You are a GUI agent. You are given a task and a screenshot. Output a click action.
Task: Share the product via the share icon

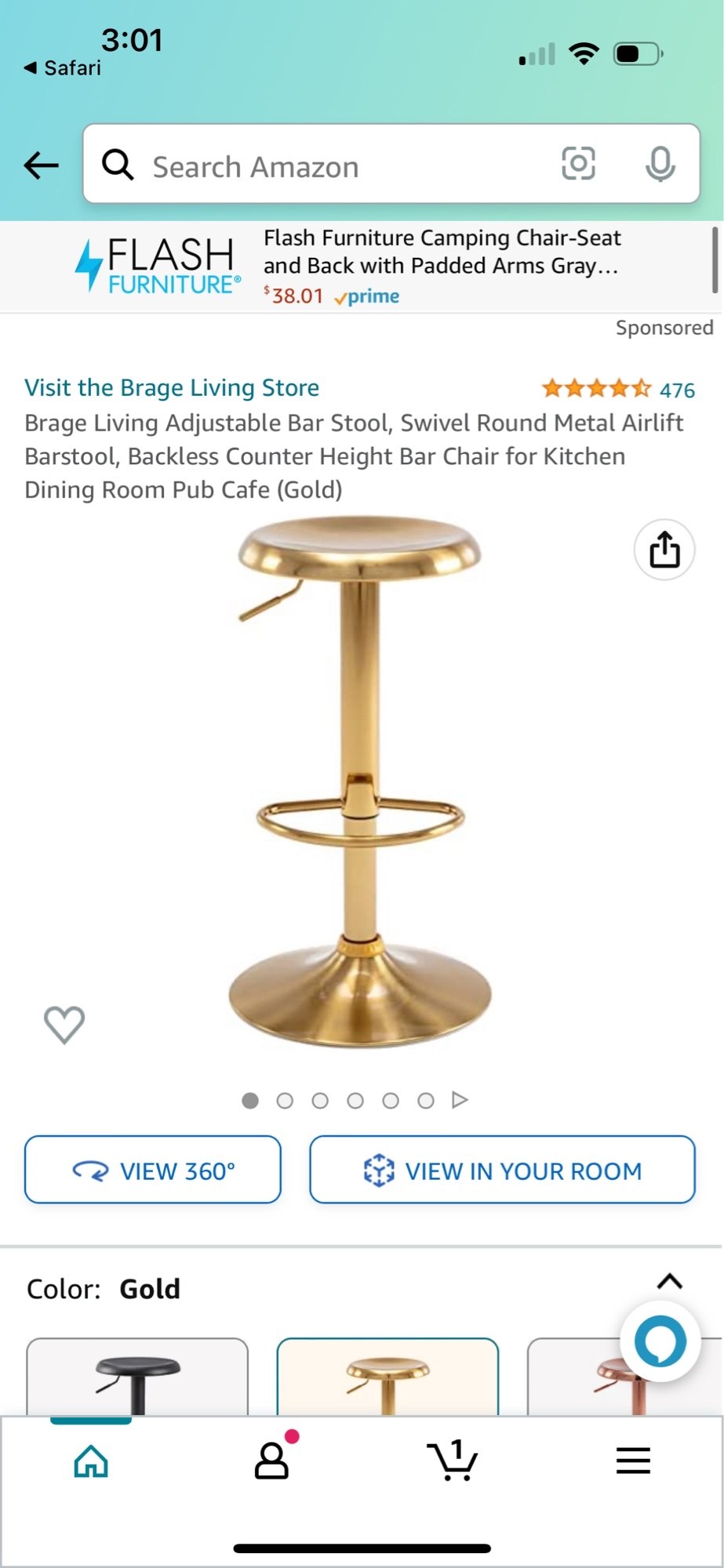[664, 550]
